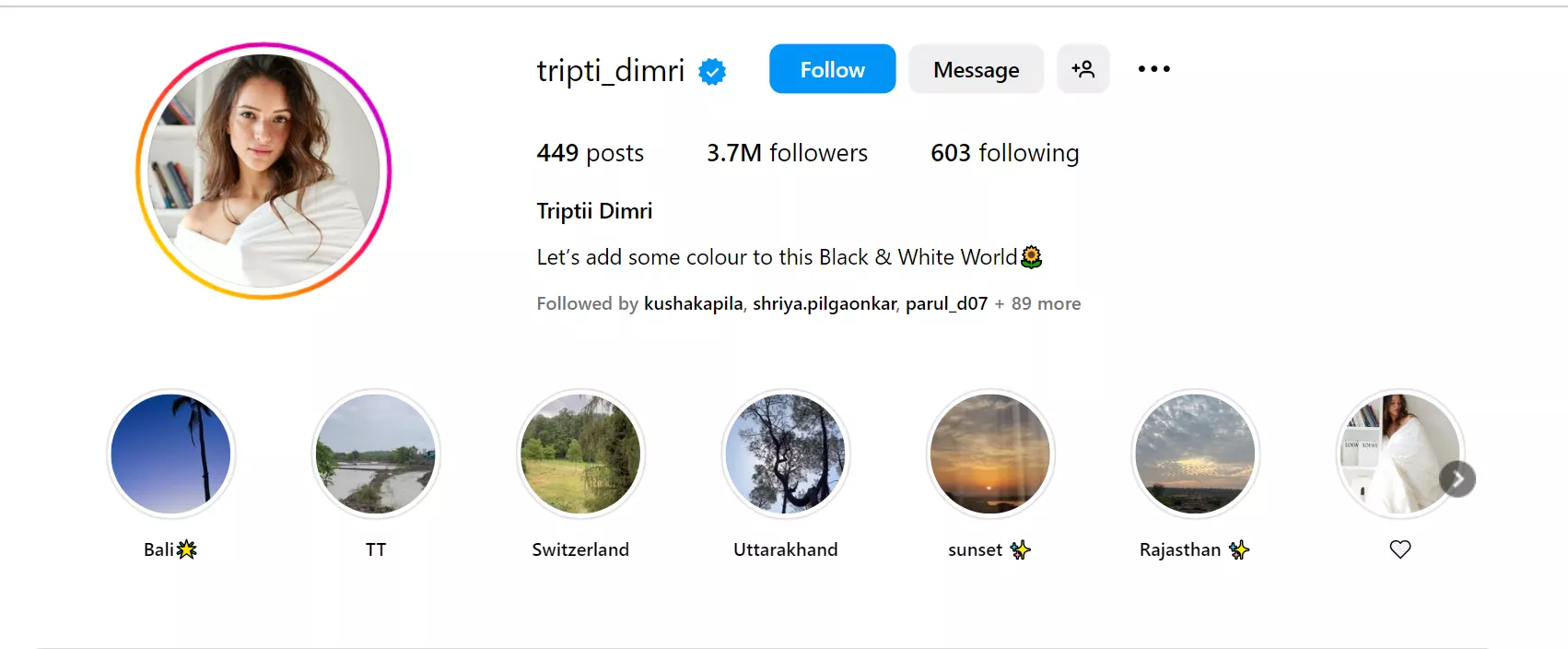
Task: View the Switzerland highlight
Action: tap(580, 454)
